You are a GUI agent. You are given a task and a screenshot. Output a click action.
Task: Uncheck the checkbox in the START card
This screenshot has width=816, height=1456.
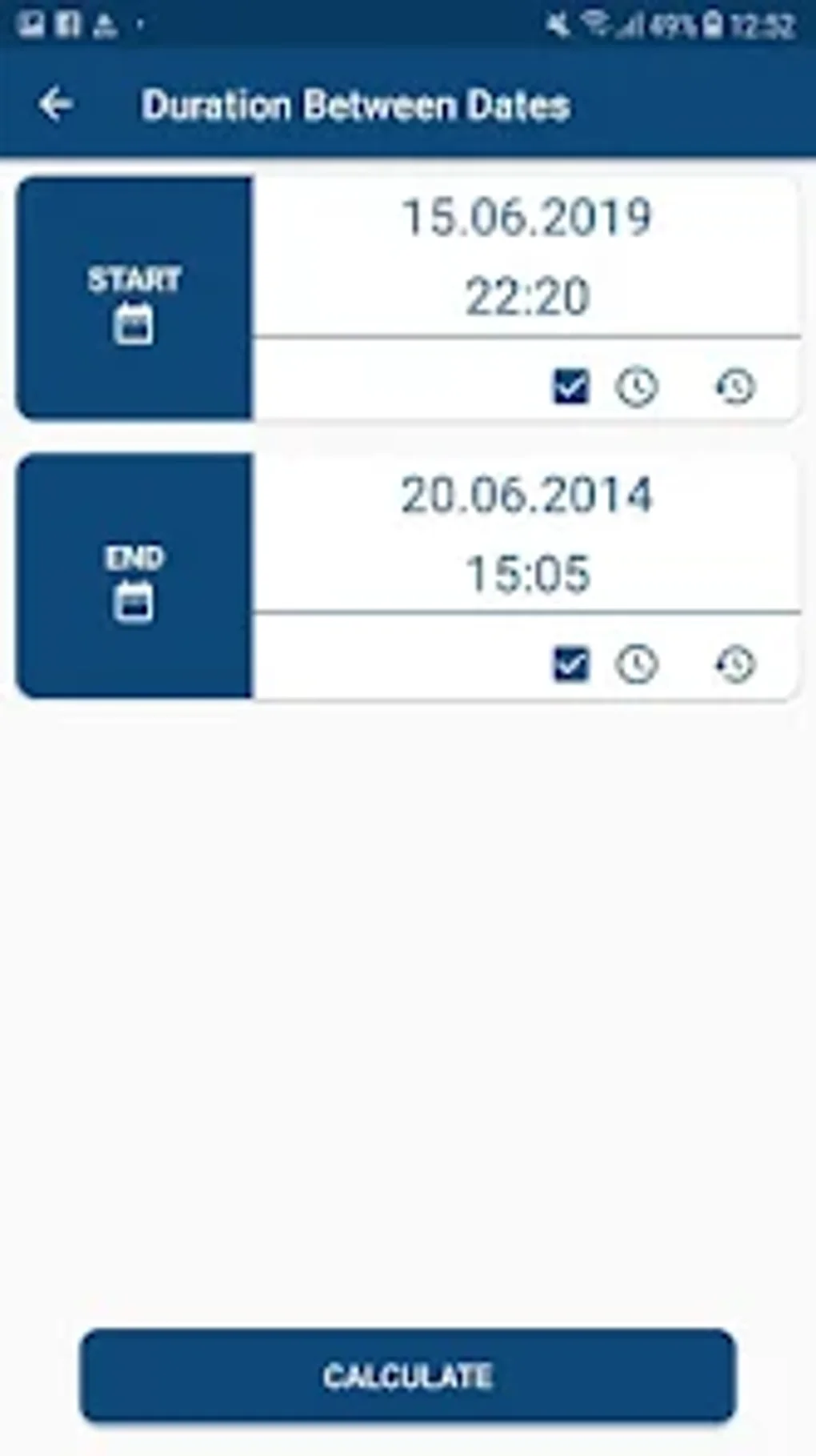[x=571, y=387]
